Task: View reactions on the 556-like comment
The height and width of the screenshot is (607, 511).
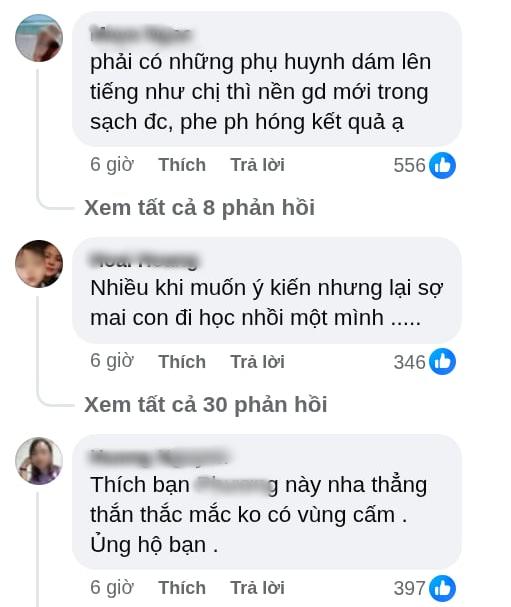Action: click(x=425, y=165)
